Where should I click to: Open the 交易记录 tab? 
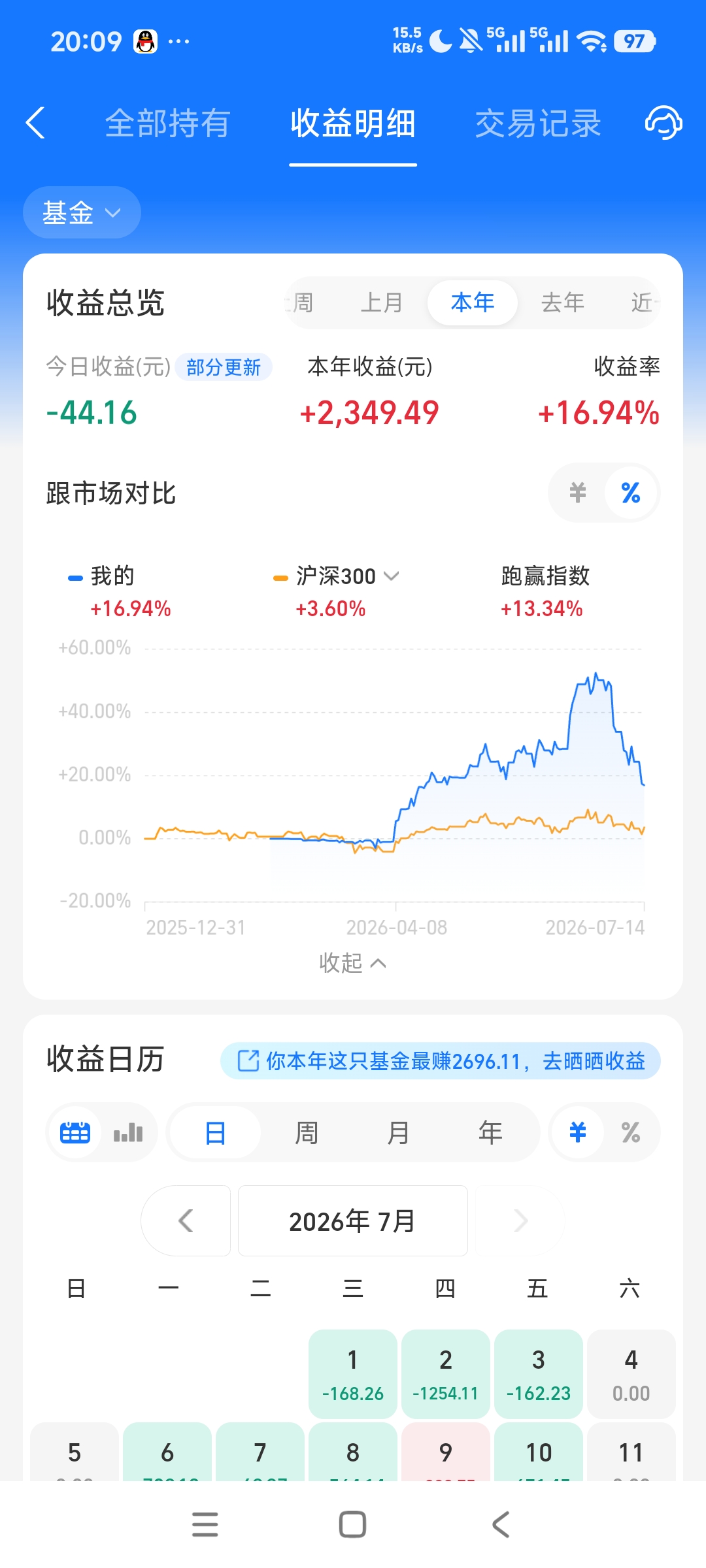[x=537, y=123]
